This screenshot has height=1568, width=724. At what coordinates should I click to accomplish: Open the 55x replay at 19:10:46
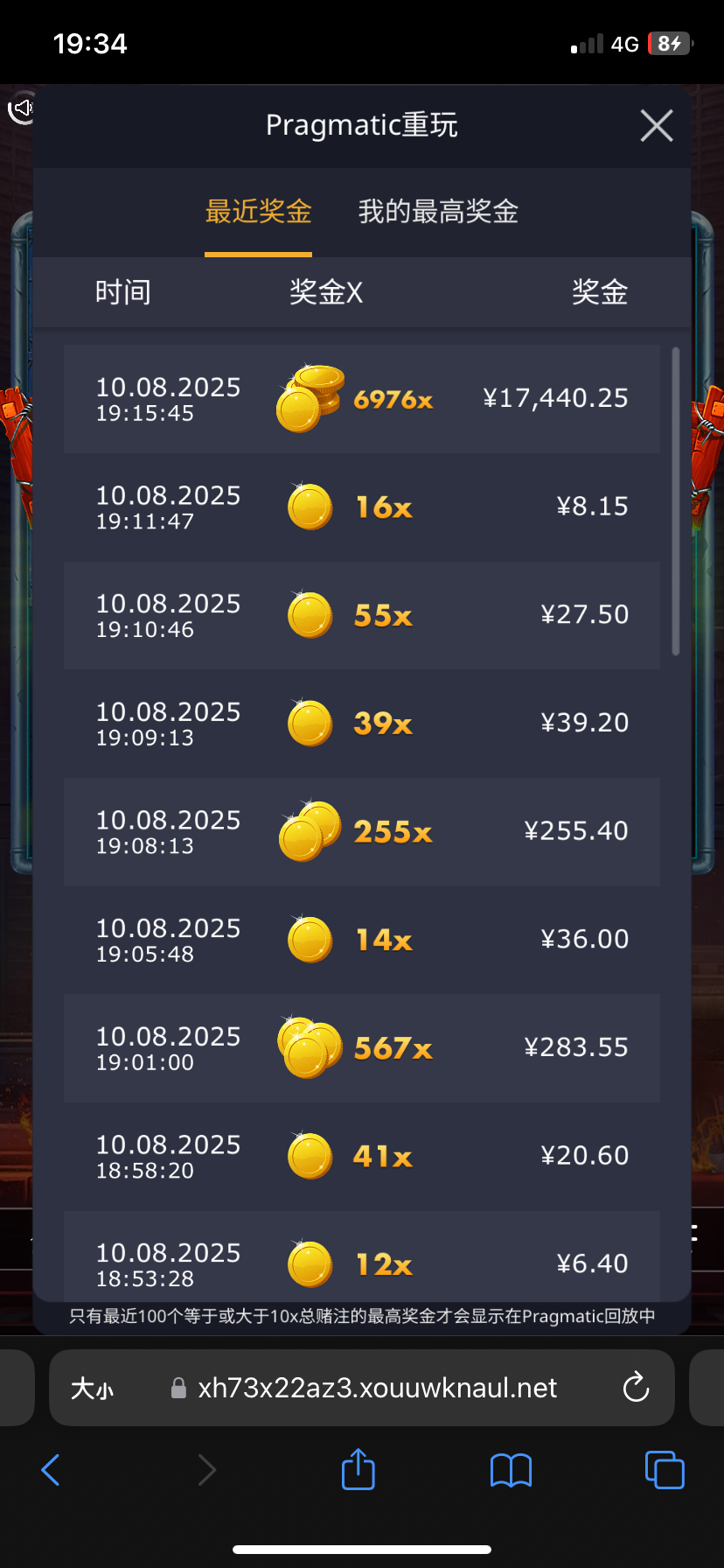(x=361, y=615)
